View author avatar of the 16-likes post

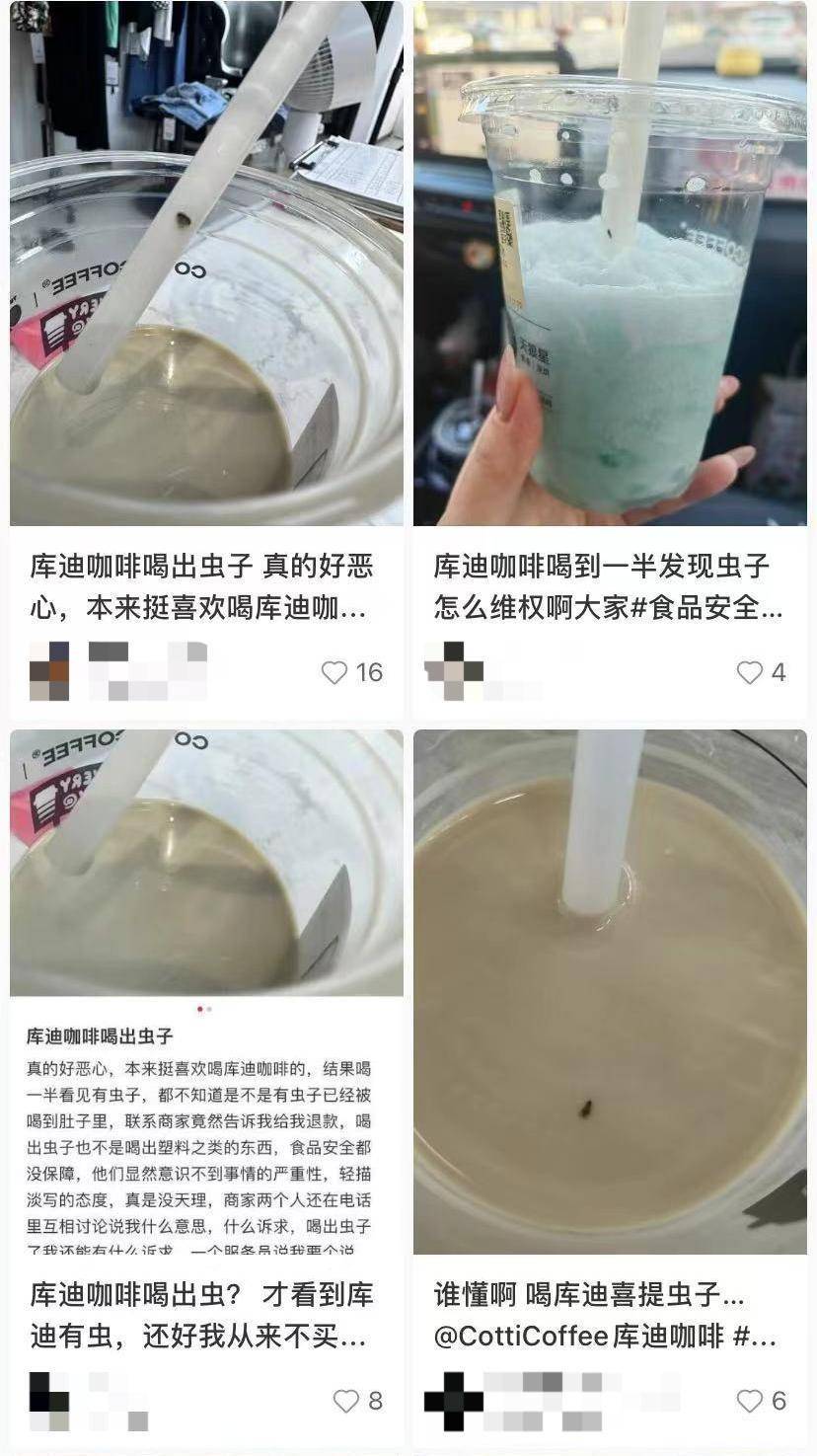tap(49, 671)
